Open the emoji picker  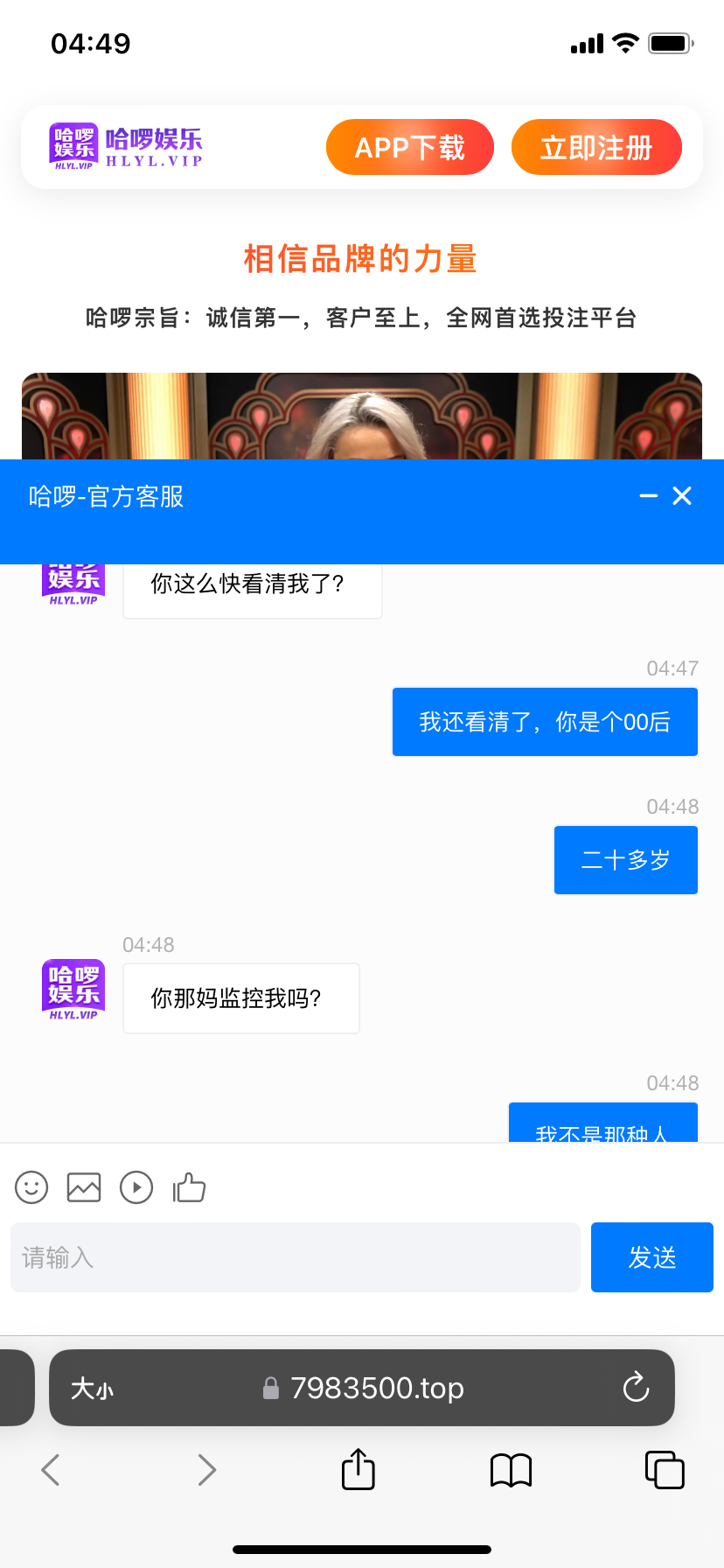click(31, 1187)
